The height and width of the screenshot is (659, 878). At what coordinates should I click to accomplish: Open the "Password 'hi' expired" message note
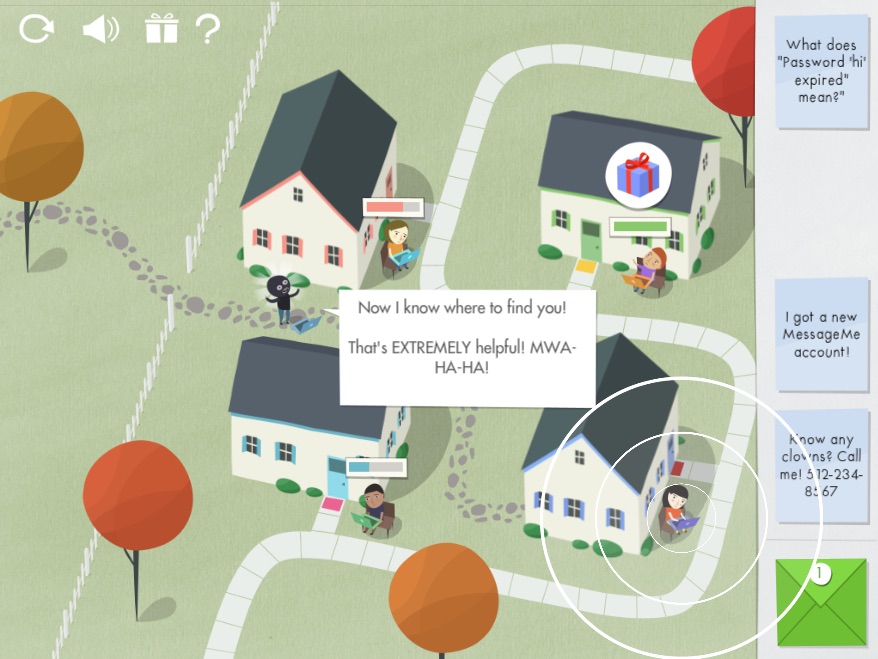(x=821, y=70)
